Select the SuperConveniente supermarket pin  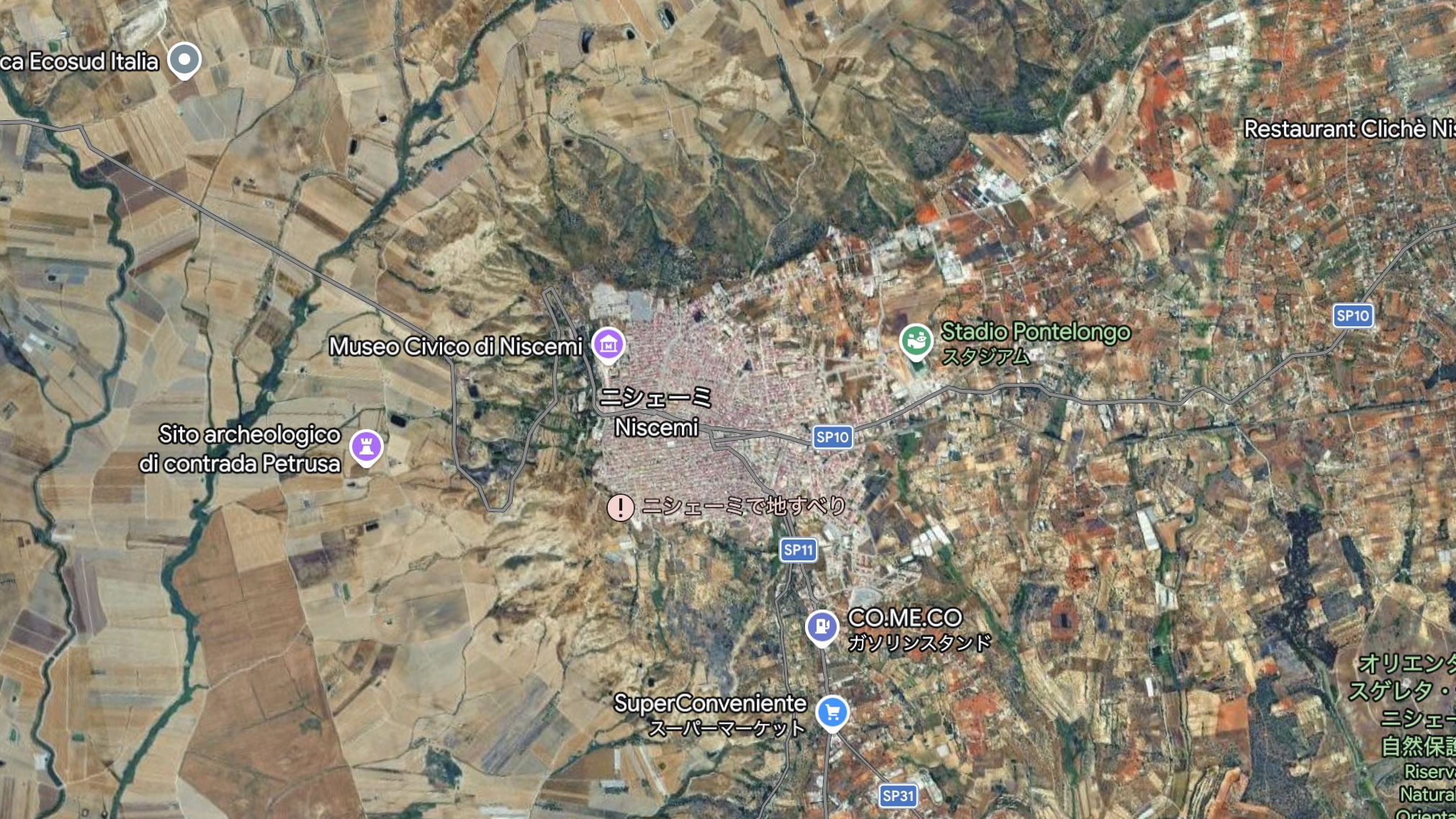[832, 712]
